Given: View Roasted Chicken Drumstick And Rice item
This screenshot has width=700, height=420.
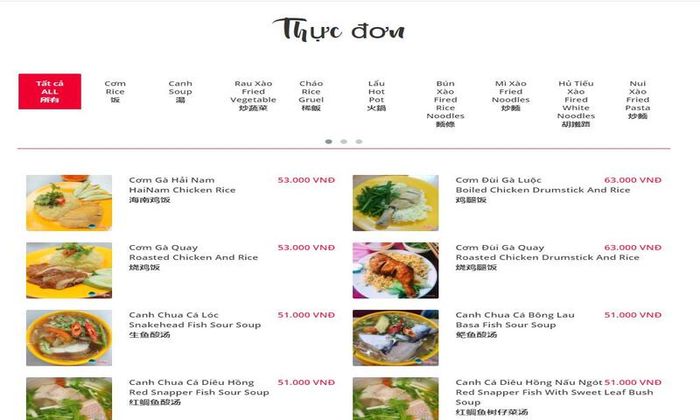Looking at the screenshot, I should point(546,257).
